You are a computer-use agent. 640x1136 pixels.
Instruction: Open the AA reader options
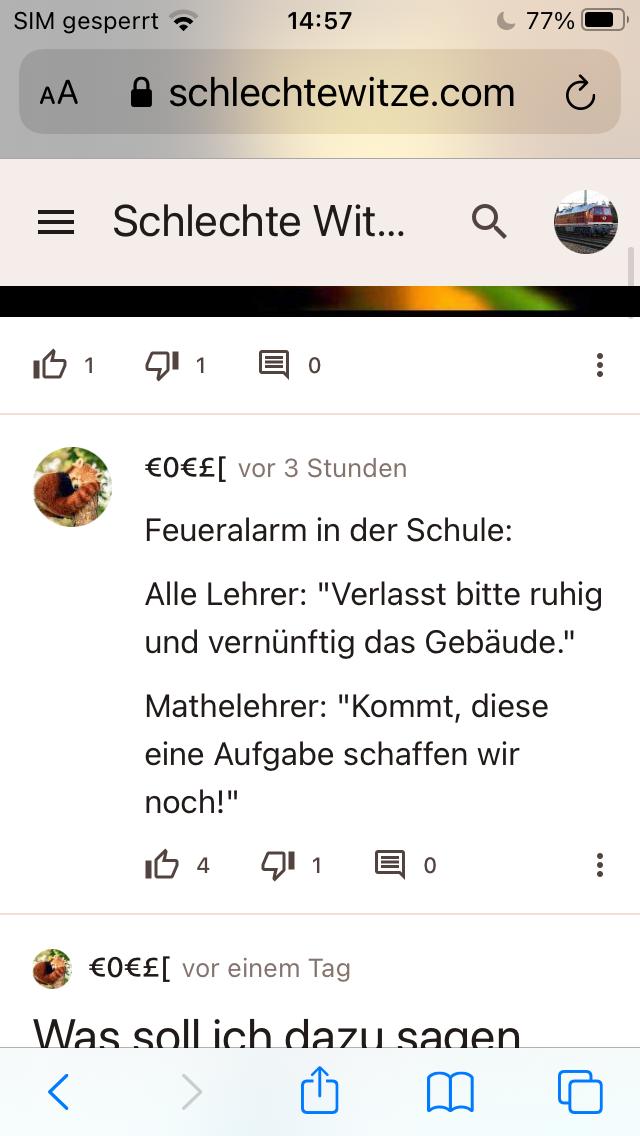(58, 94)
